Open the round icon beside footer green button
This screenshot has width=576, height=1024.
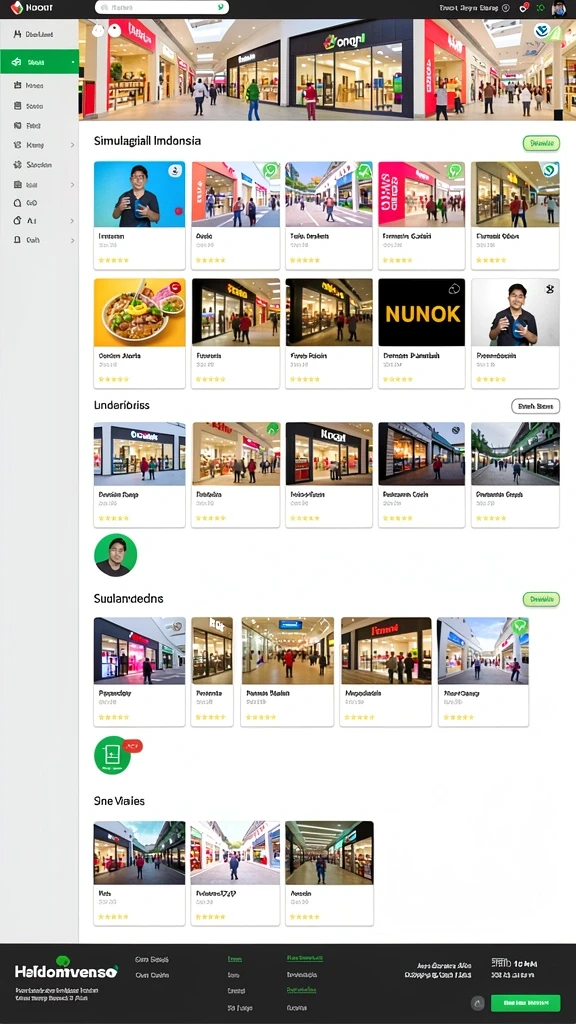[x=477, y=1002]
